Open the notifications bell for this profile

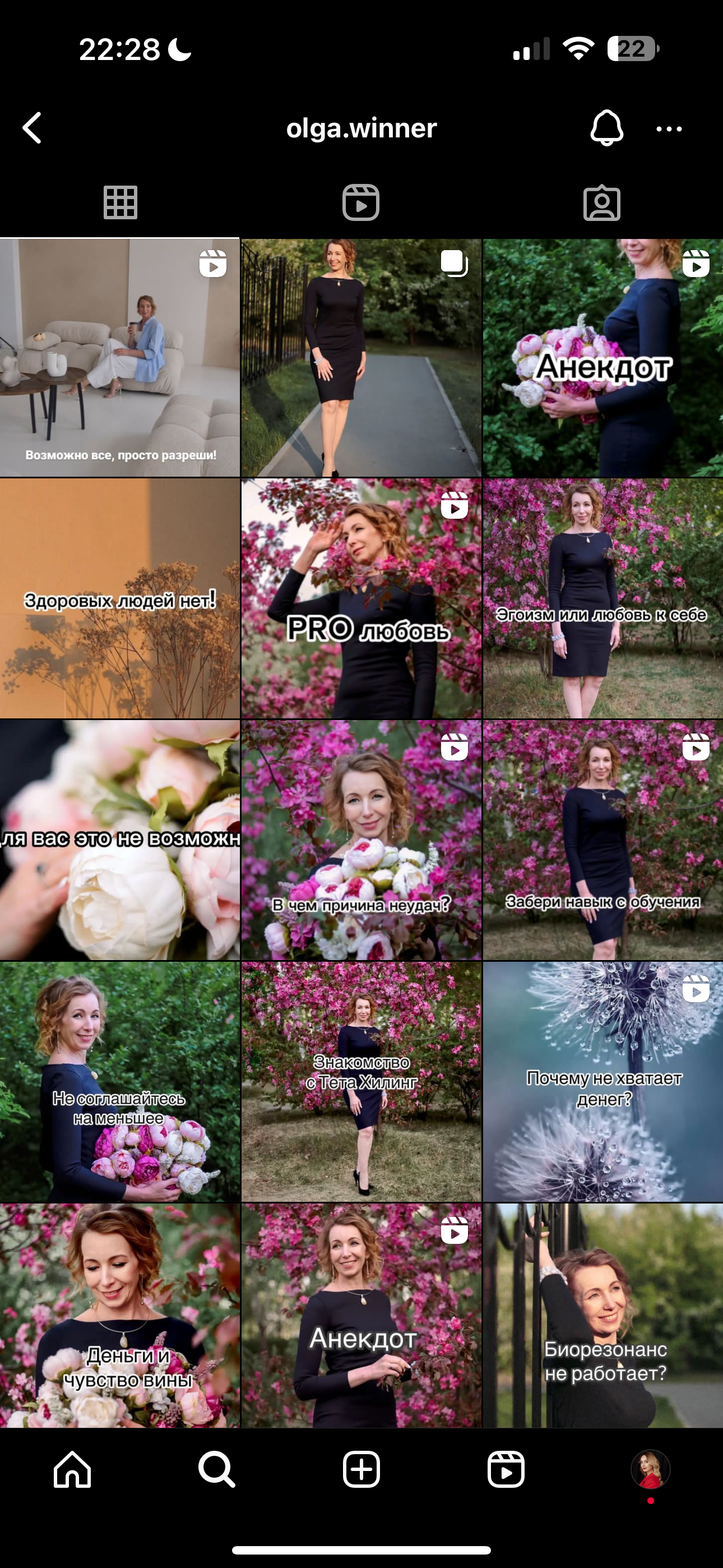(606, 128)
